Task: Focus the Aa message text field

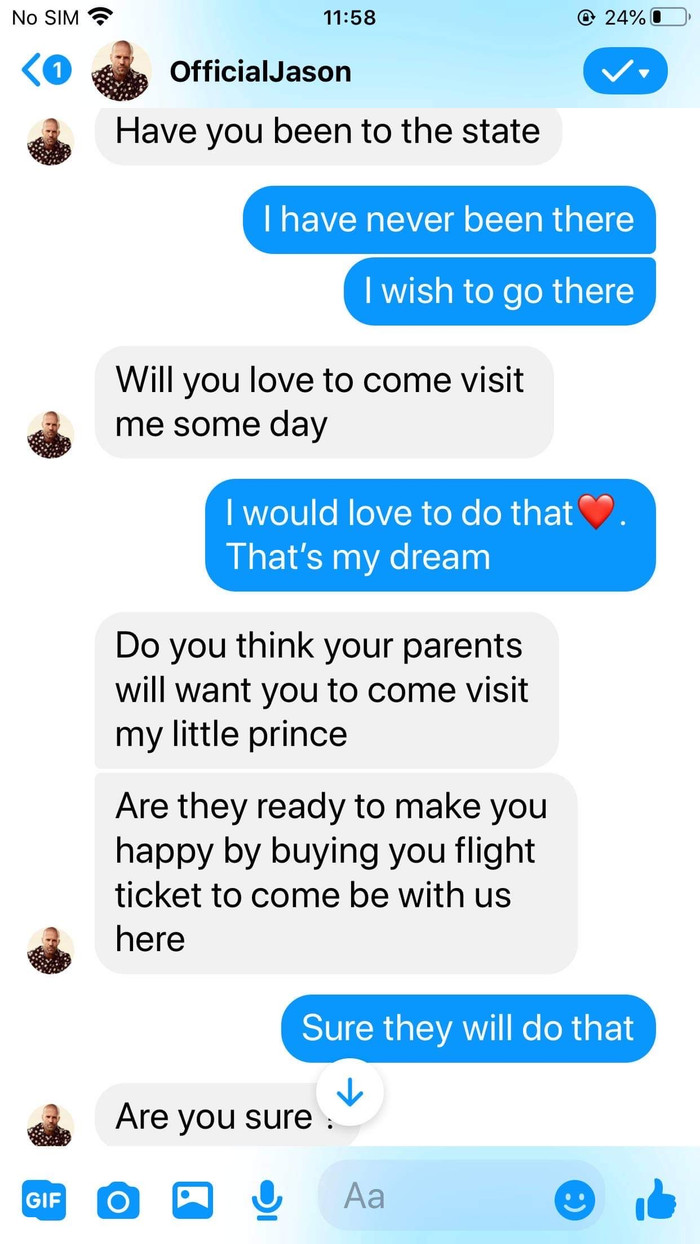Action: [x=440, y=1197]
